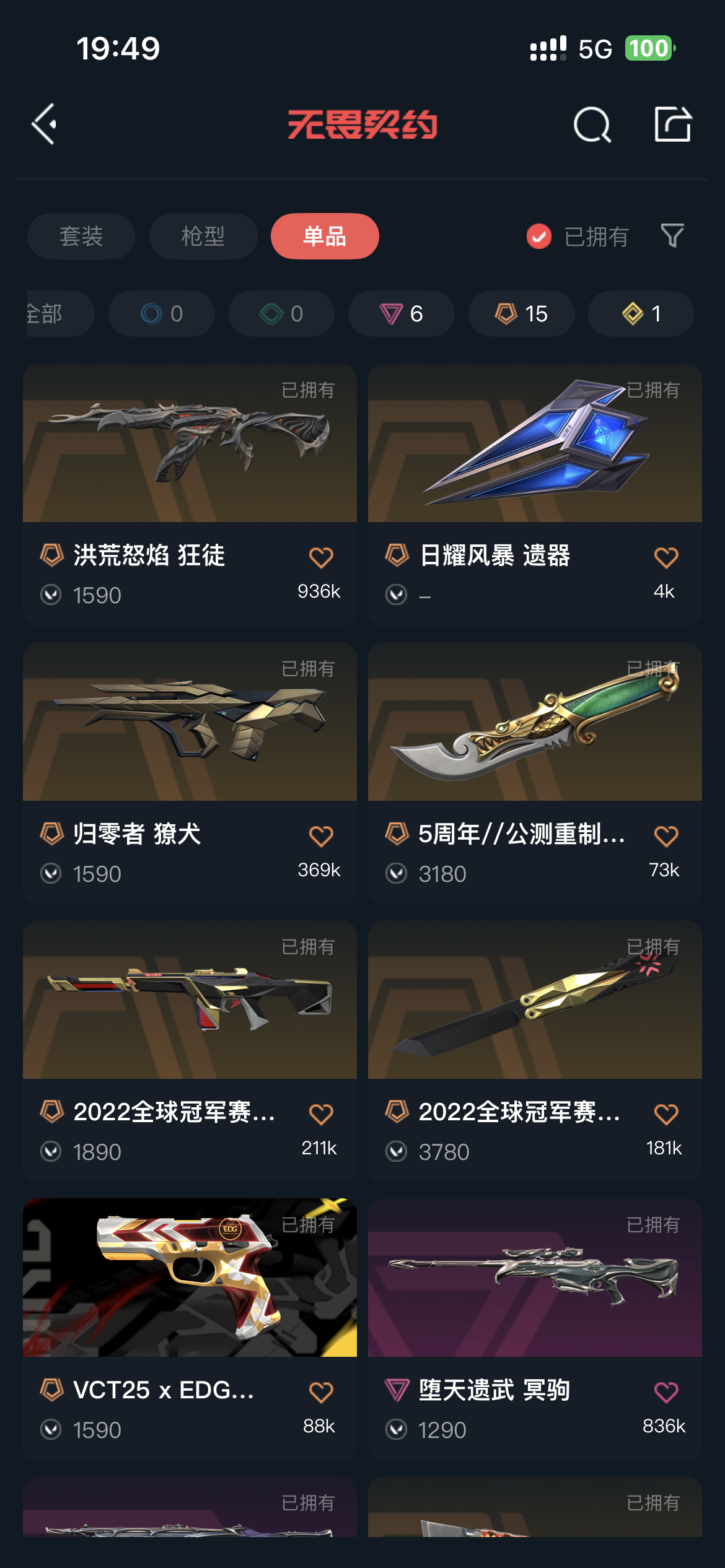
Task: Go back using the top-left arrow
Action: (x=45, y=124)
